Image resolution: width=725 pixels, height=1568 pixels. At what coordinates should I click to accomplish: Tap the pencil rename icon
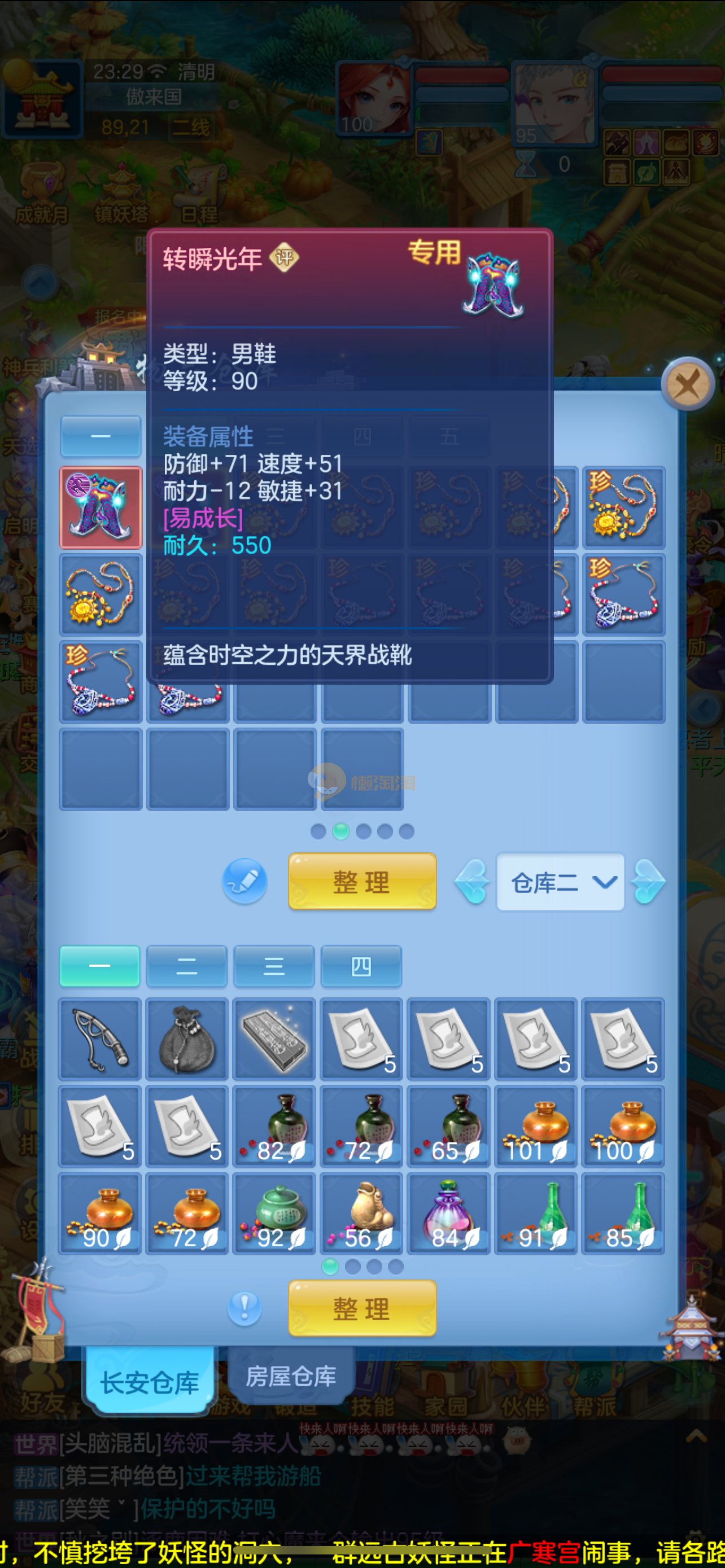[x=244, y=881]
